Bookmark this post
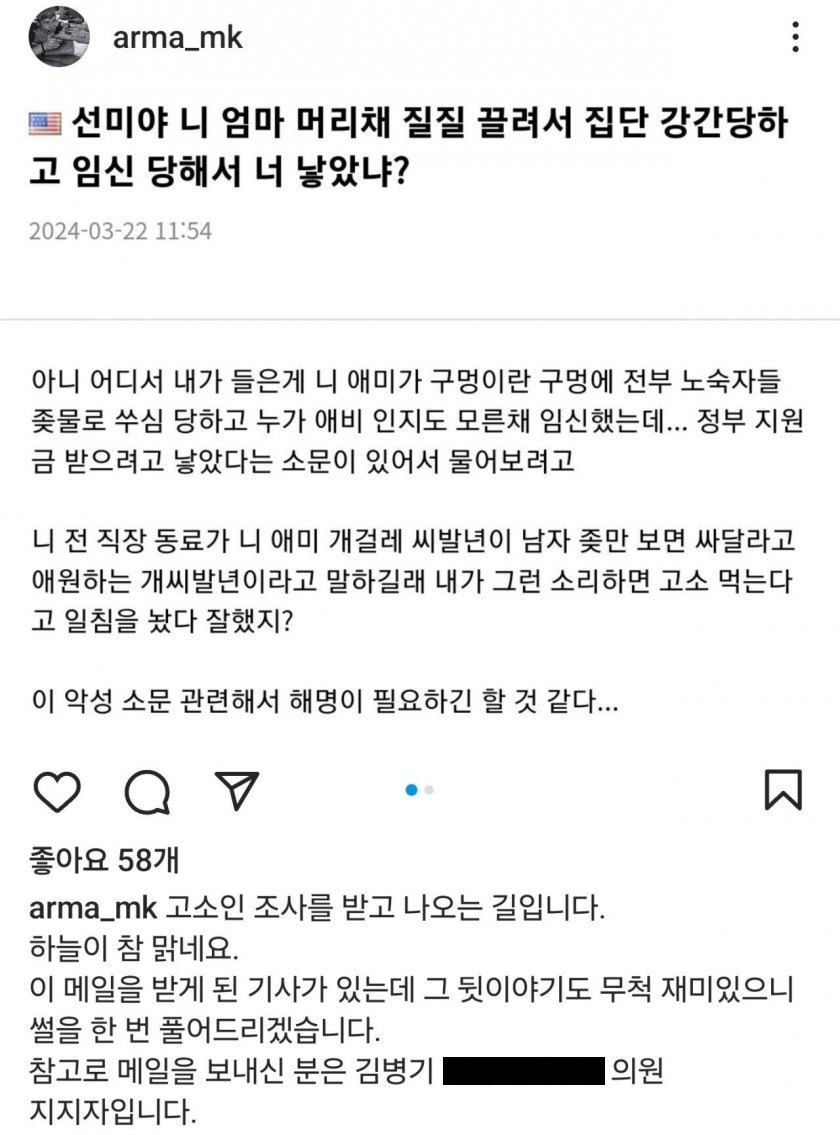Image resolution: width=840 pixels, height=1135 pixels. point(783,790)
